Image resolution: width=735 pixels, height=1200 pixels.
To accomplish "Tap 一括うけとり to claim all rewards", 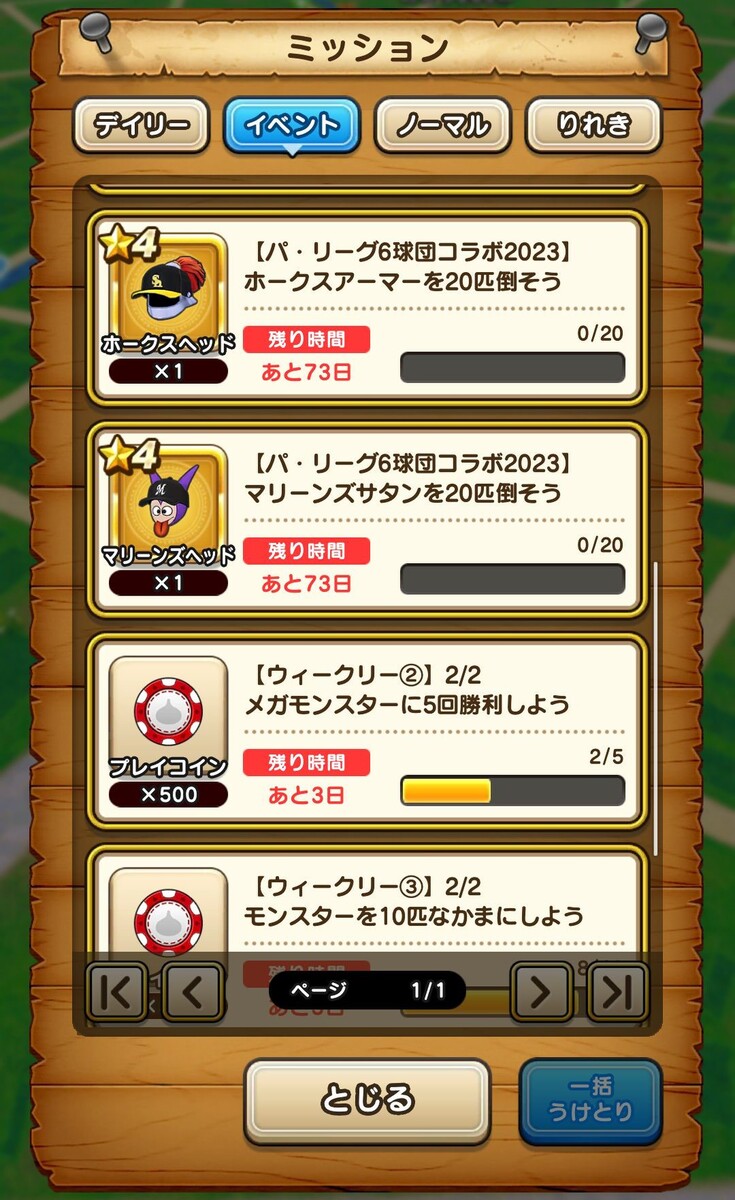I will (591, 1100).
